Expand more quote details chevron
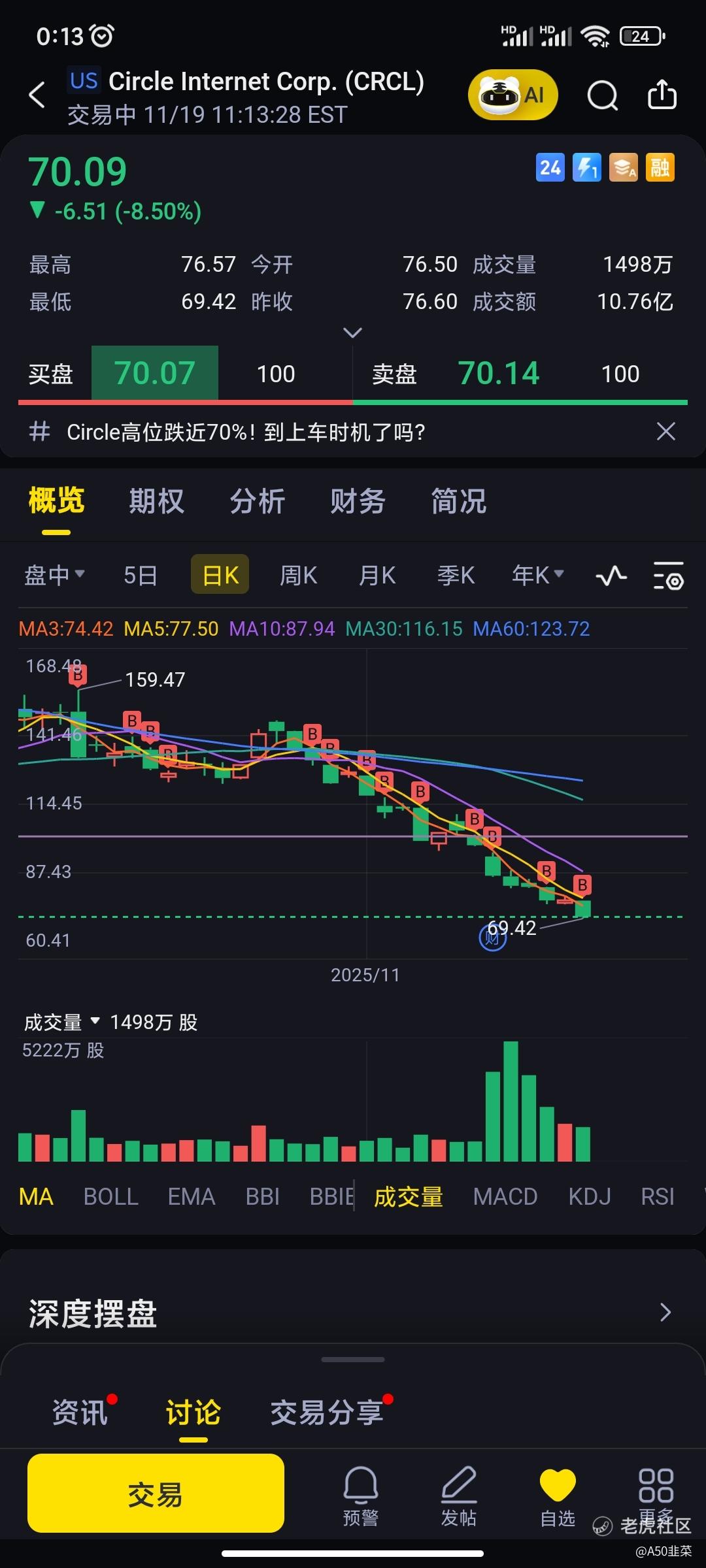706x1568 pixels. 352,333
